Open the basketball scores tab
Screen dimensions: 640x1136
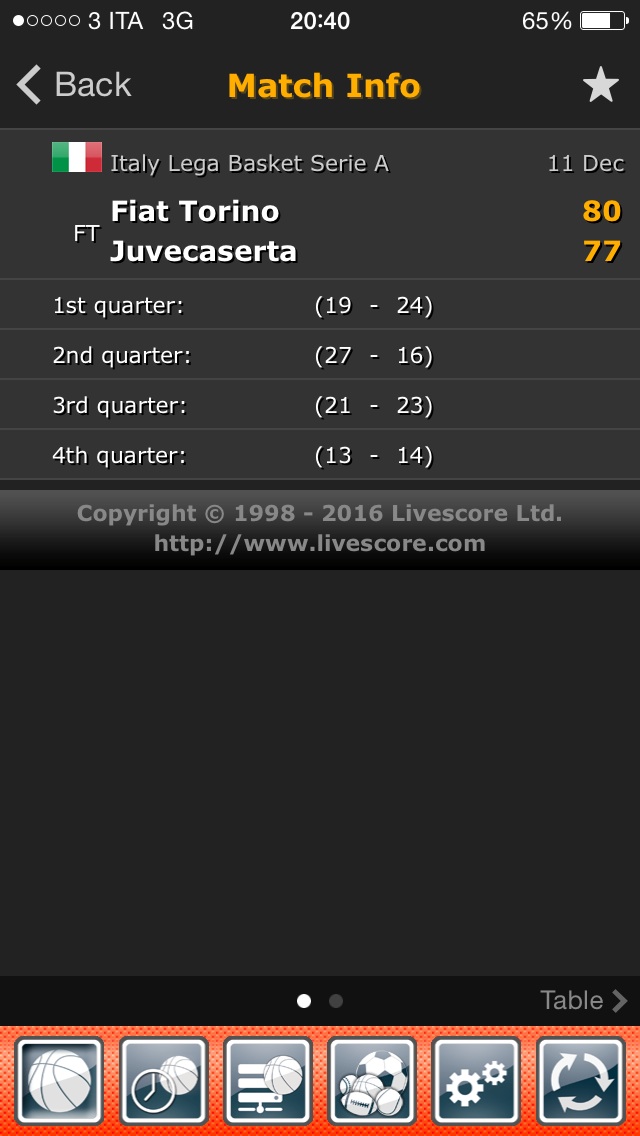tap(59, 1080)
